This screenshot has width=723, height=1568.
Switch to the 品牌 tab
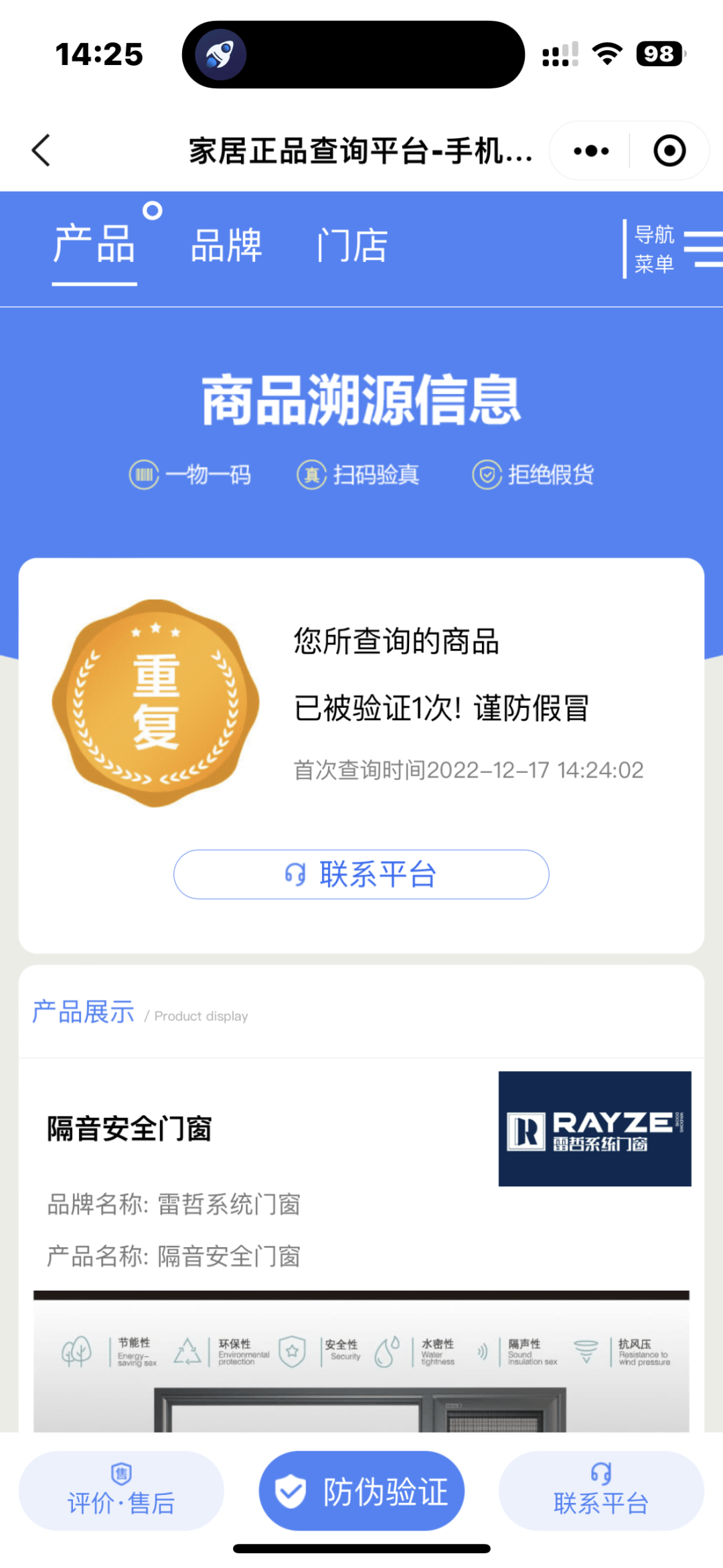(226, 245)
